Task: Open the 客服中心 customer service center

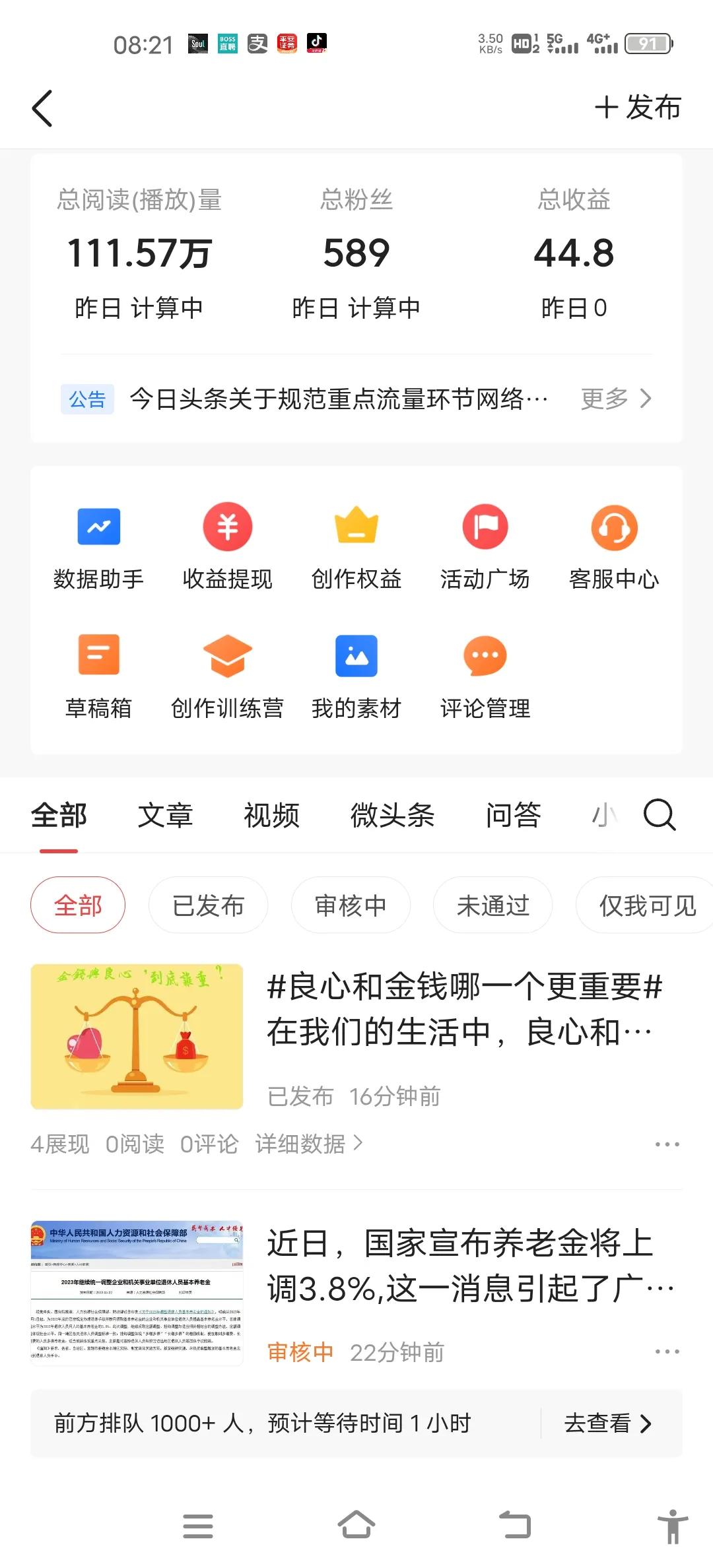Action: (615, 548)
